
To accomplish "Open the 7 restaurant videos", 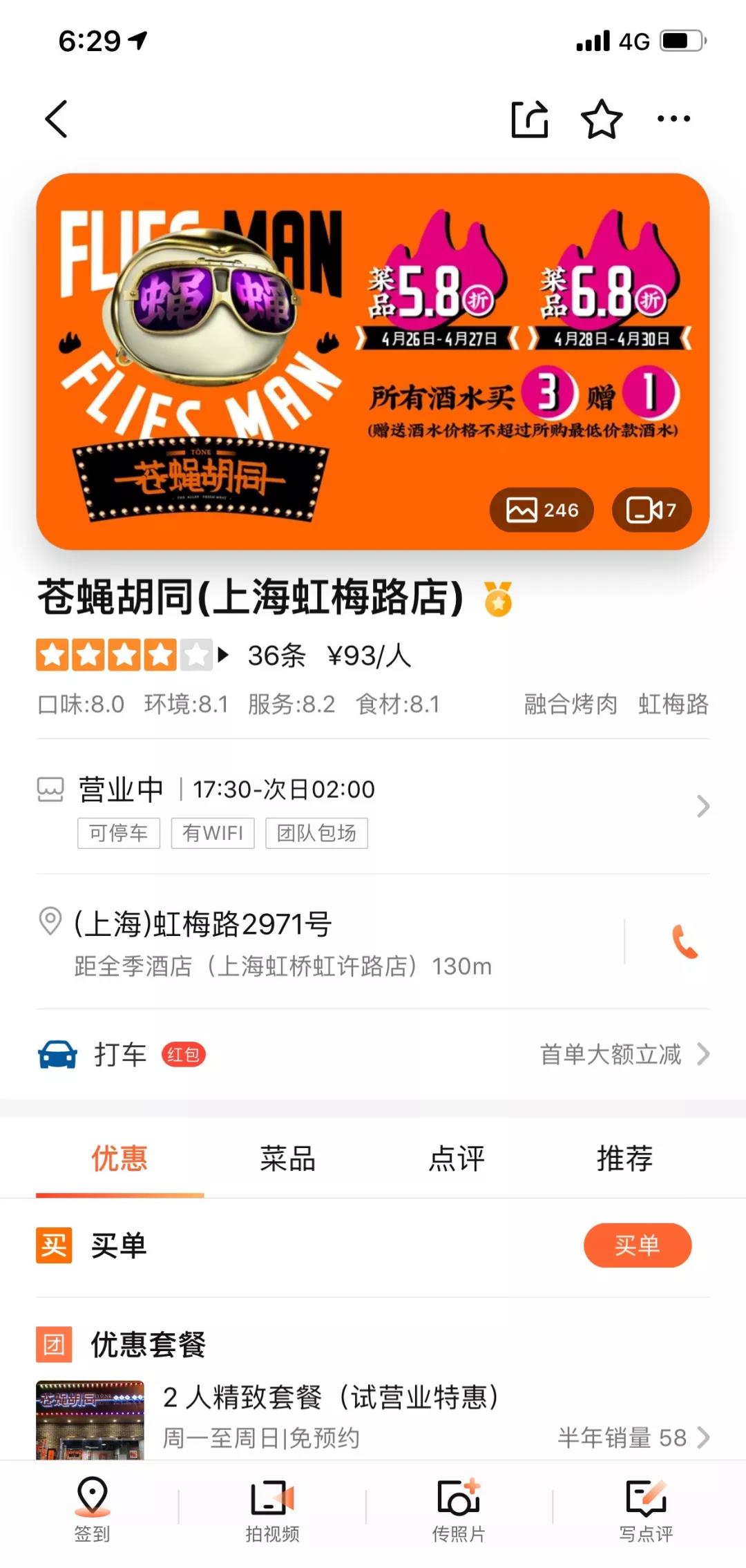I will pyautogui.click(x=651, y=510).
